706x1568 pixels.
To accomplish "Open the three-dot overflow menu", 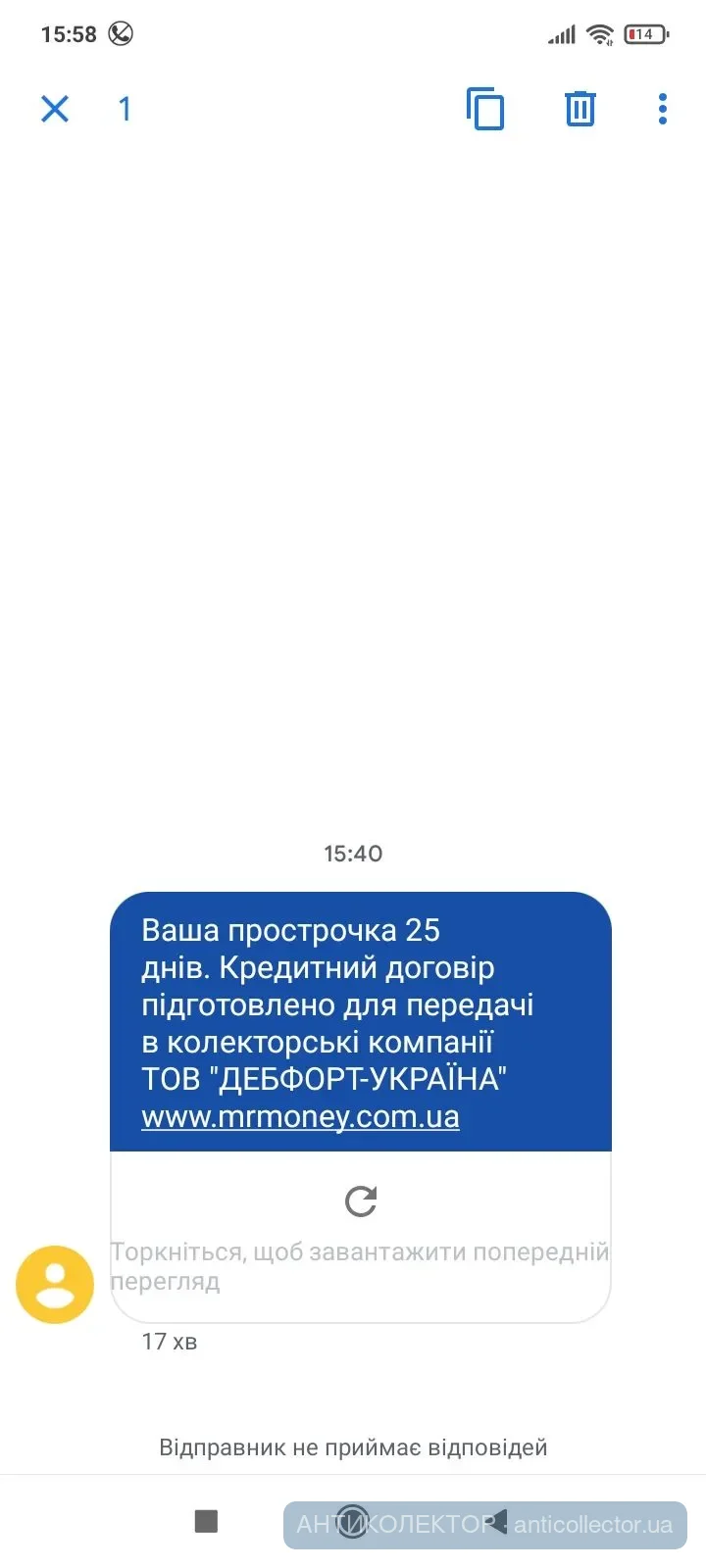I will point(663,109).
